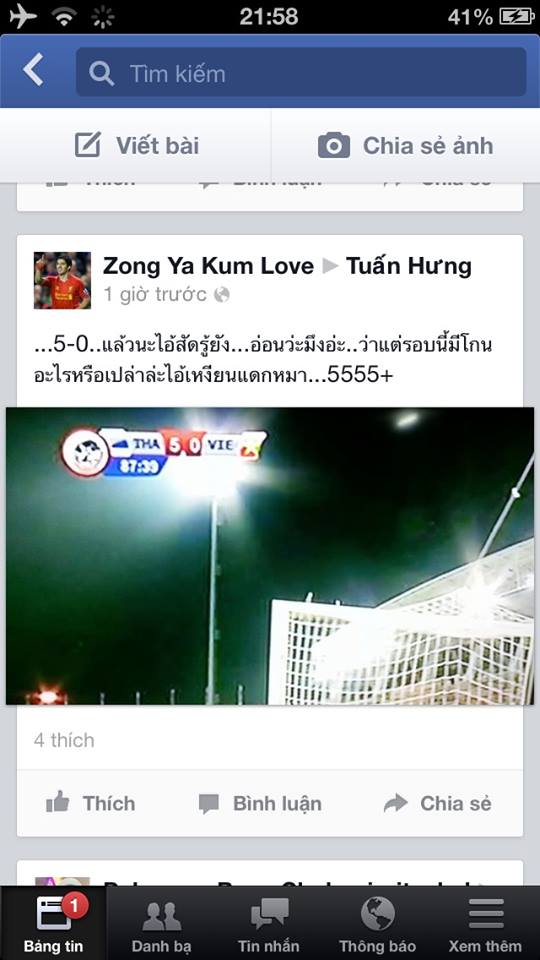Screen dimensions: 540x960
Task: Open the Tuấn Hưng profile link
Action: click(x=409, y=266)
